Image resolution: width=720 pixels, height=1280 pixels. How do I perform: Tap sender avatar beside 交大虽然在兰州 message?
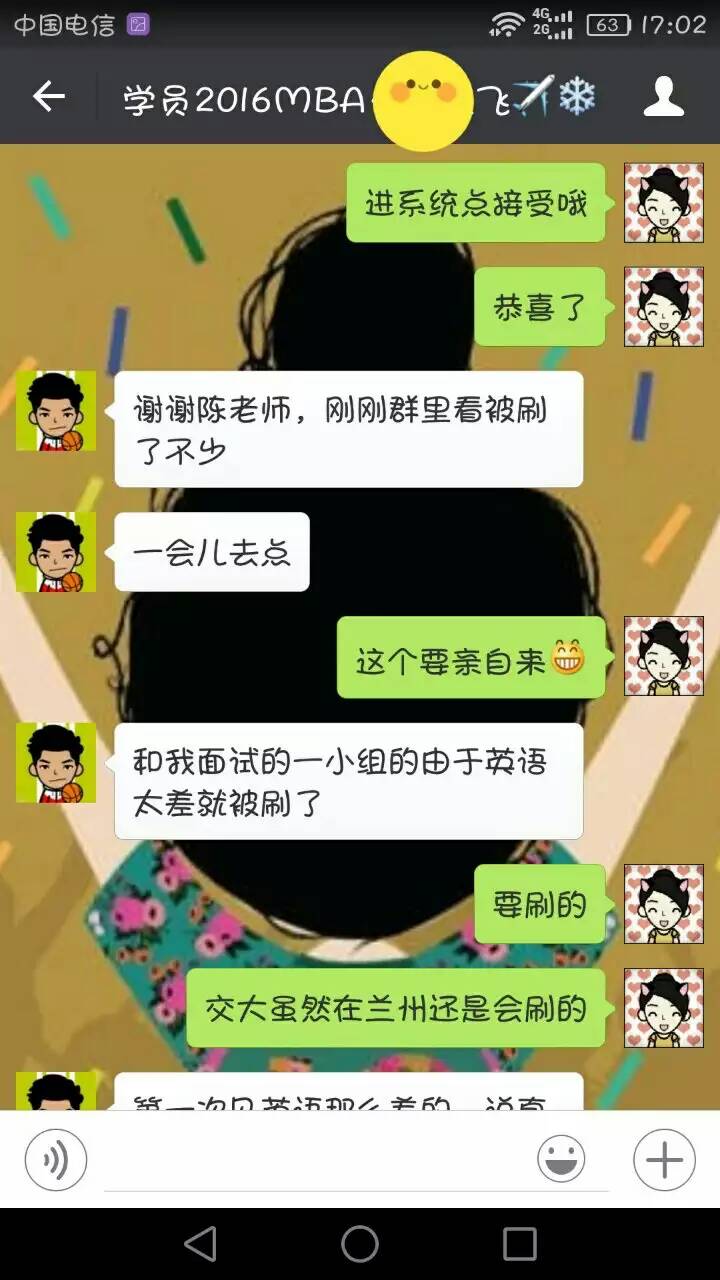[x=664, y=1008]
